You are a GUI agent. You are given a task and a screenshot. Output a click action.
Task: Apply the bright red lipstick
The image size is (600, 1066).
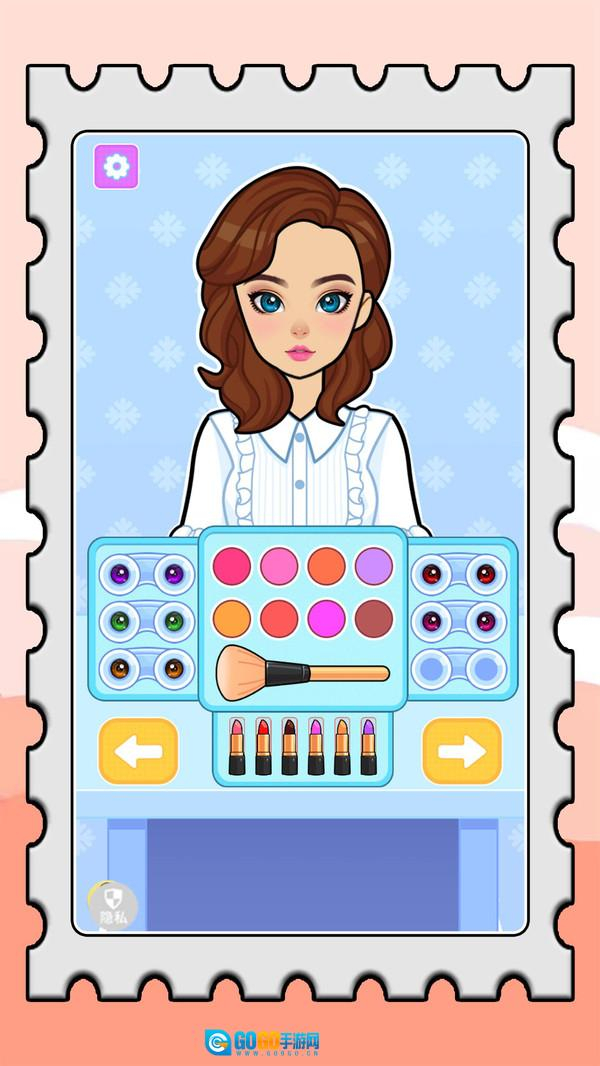[x=263, y=748]
